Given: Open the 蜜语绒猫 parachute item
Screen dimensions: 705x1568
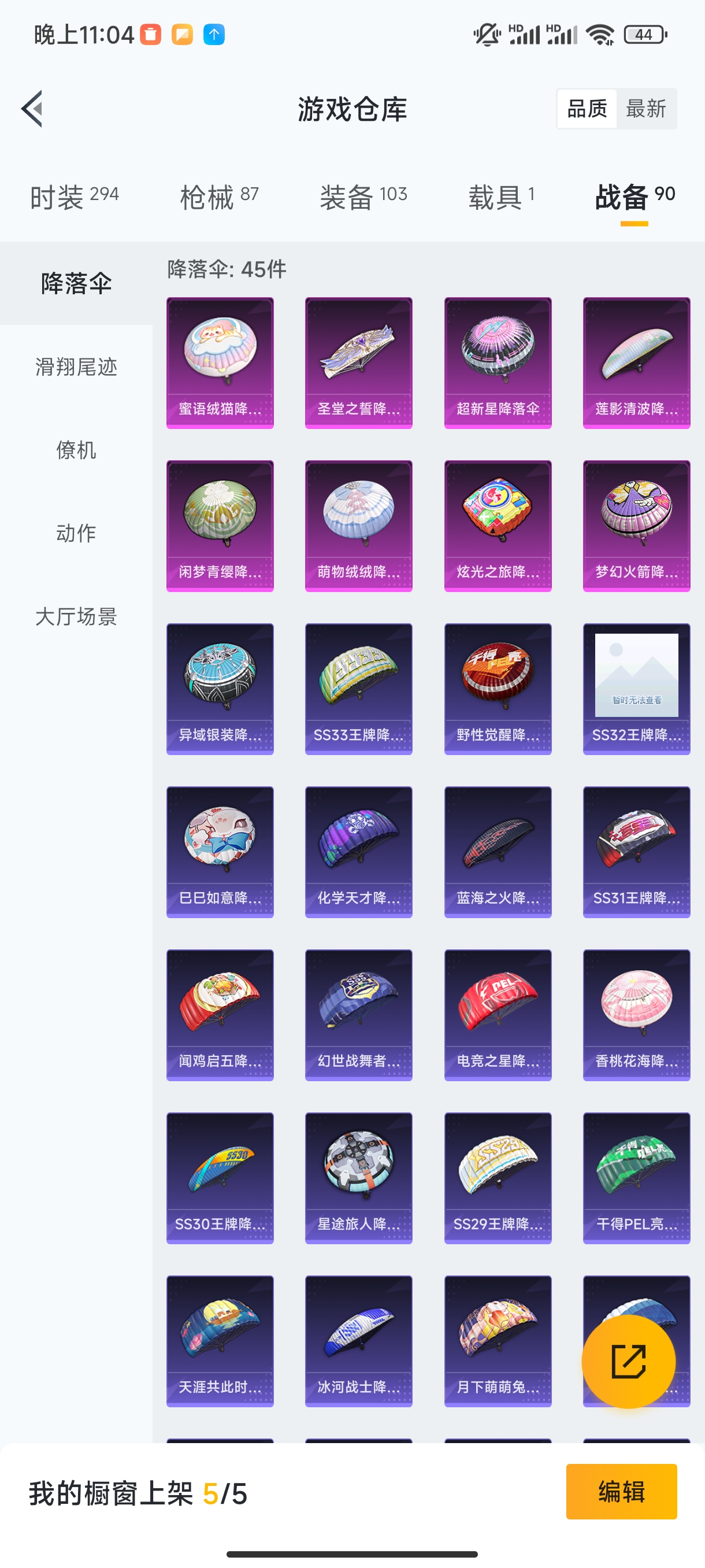Looking at the screenshot, I should tap(220, 363).
